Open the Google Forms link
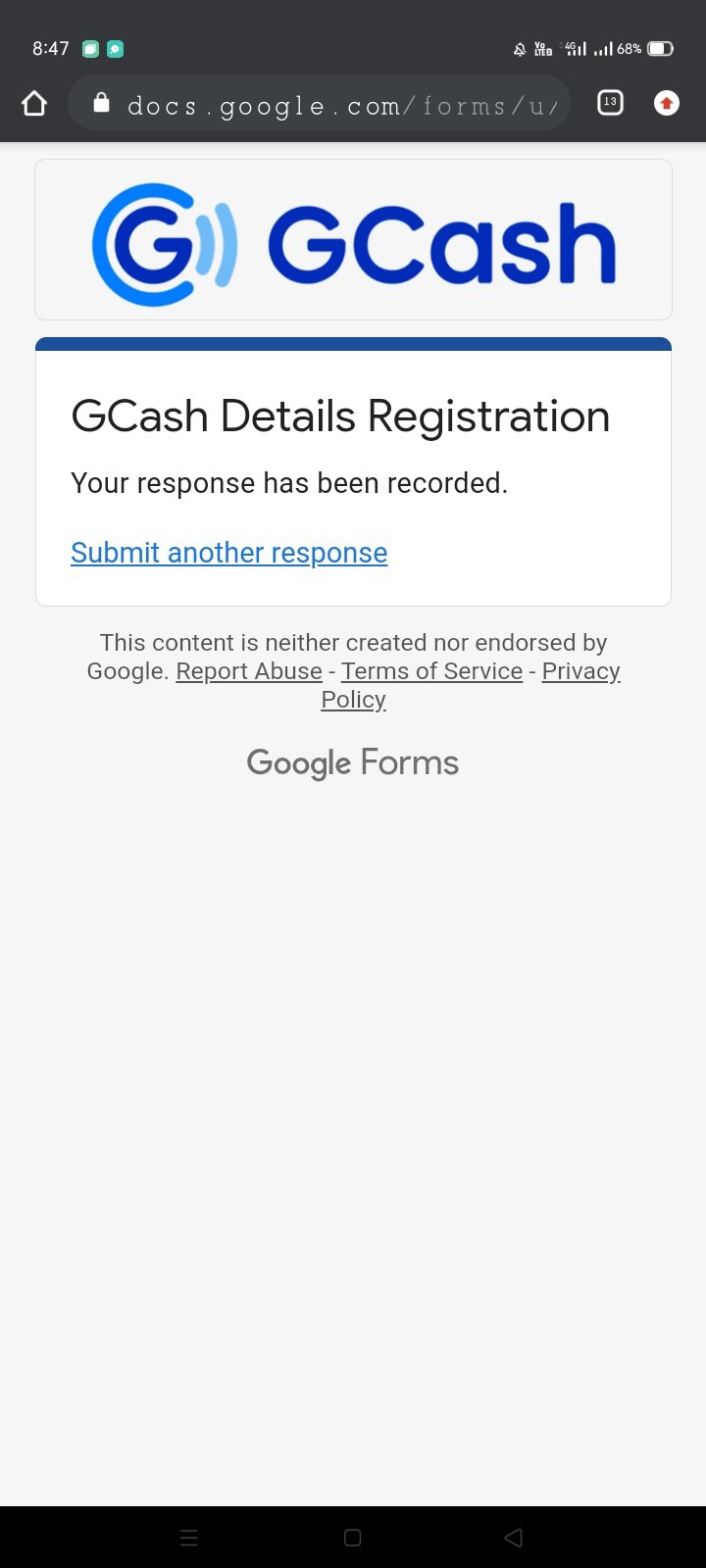Viewport: 706px width, 1568px height. (353, 762)
